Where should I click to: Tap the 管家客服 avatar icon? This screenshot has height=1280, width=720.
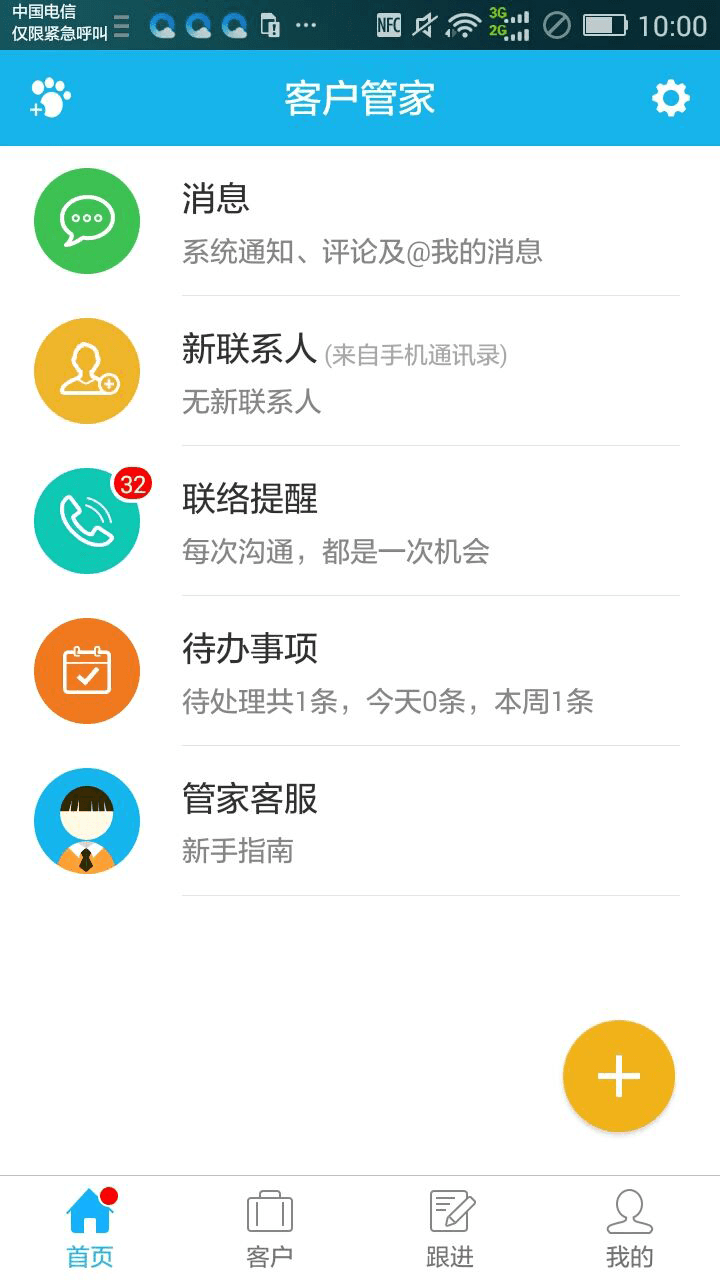click(87, 820)
